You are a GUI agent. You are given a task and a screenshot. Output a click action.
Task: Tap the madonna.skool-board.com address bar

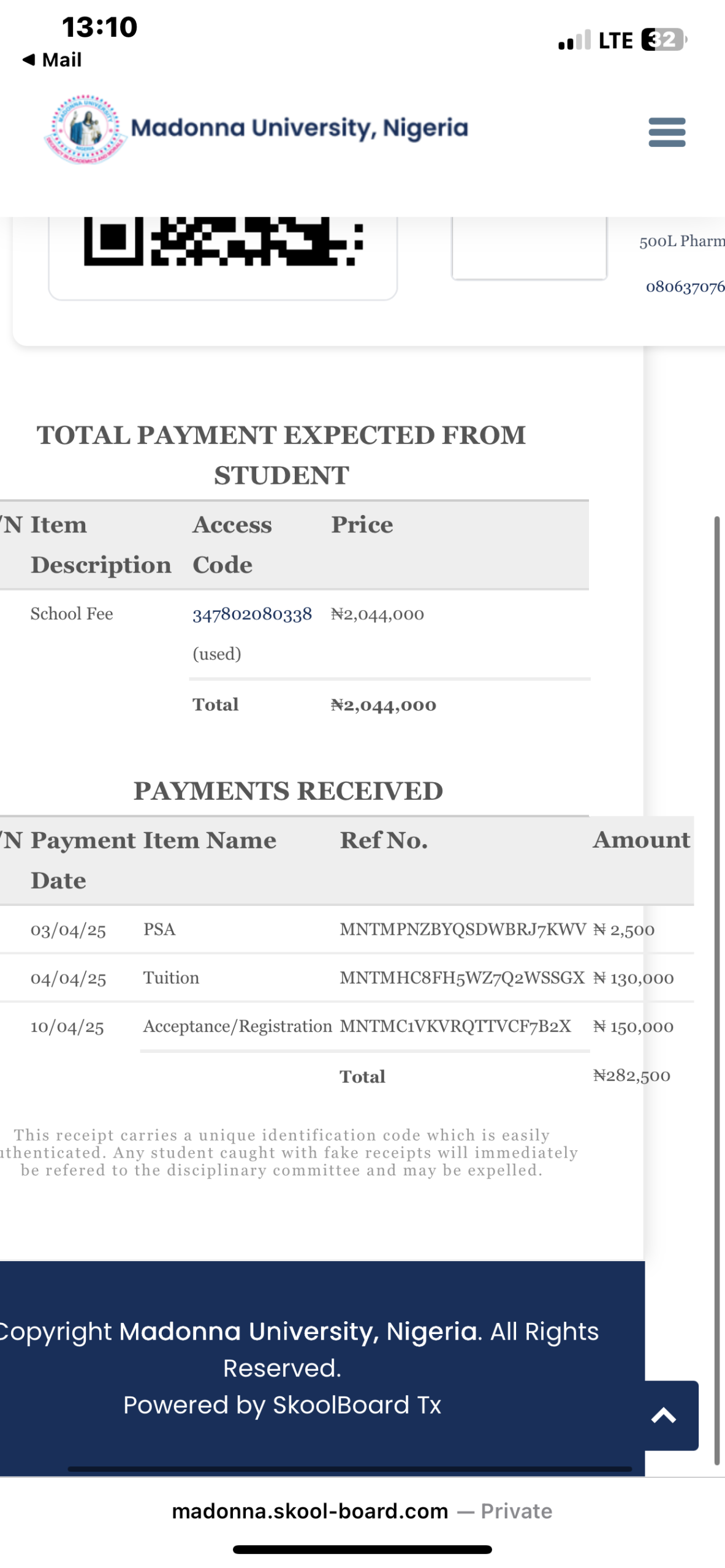point(362,1511)
